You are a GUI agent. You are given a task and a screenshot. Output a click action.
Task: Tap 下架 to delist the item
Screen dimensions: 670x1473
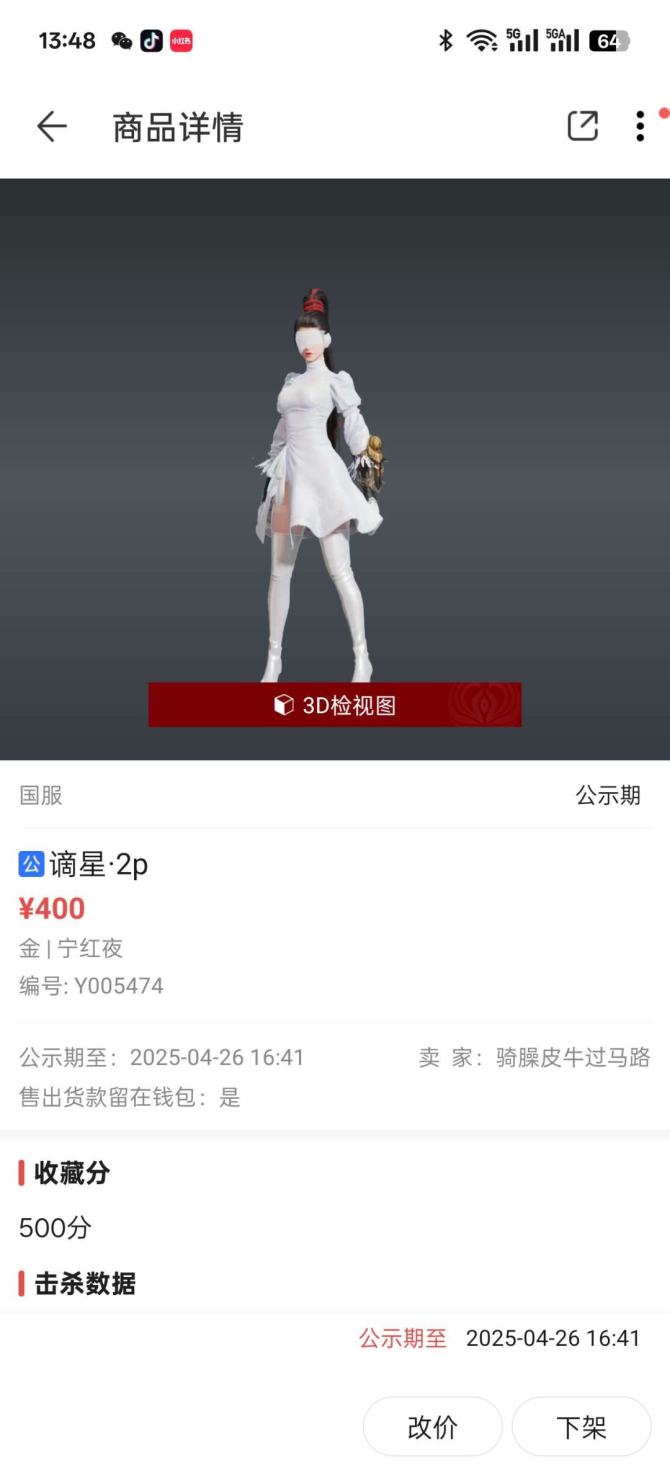pyautogui.click(x=581, y=1427)
